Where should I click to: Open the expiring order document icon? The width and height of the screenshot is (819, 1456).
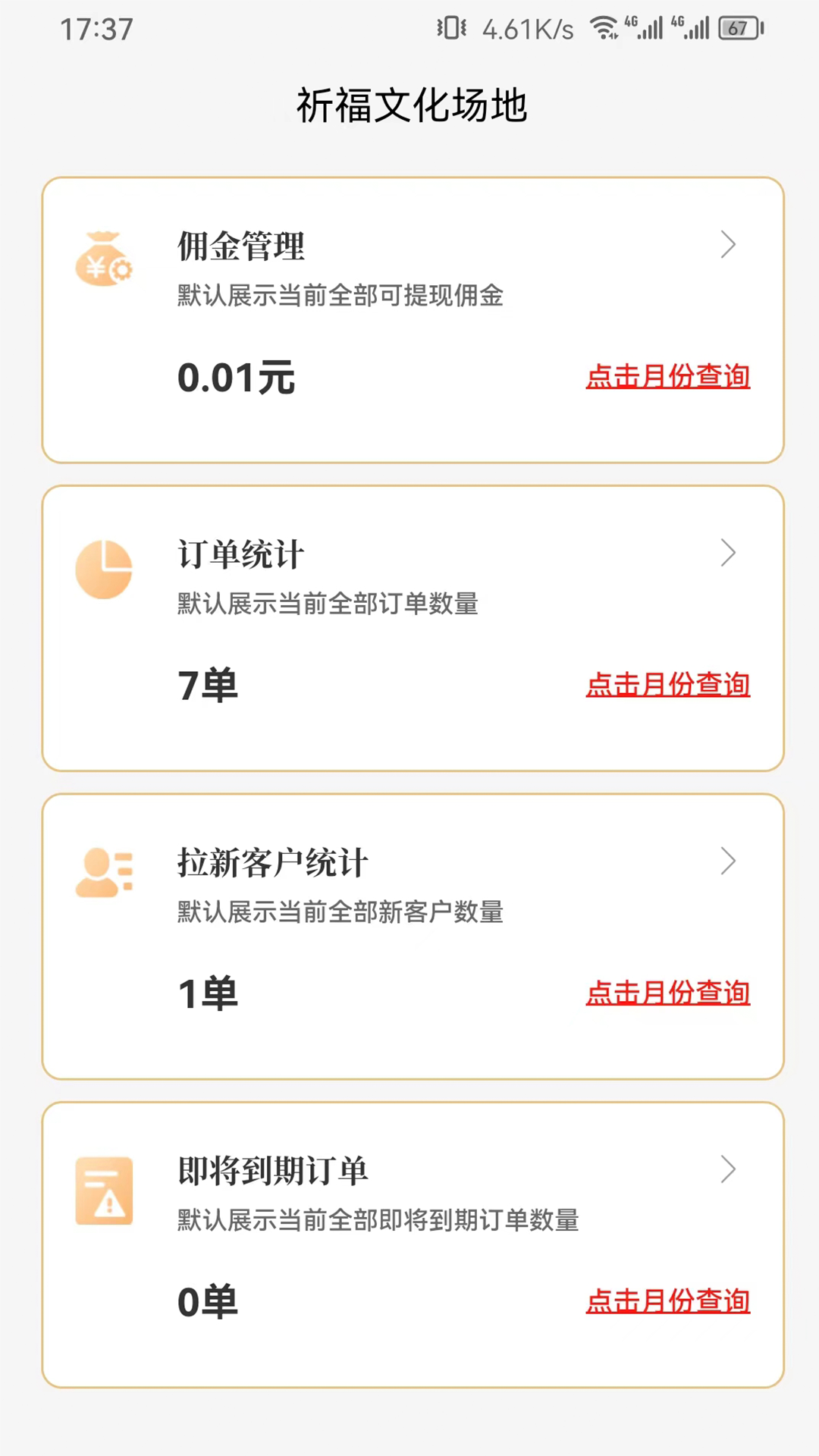pyautogui.click(x=105, y=1191)
